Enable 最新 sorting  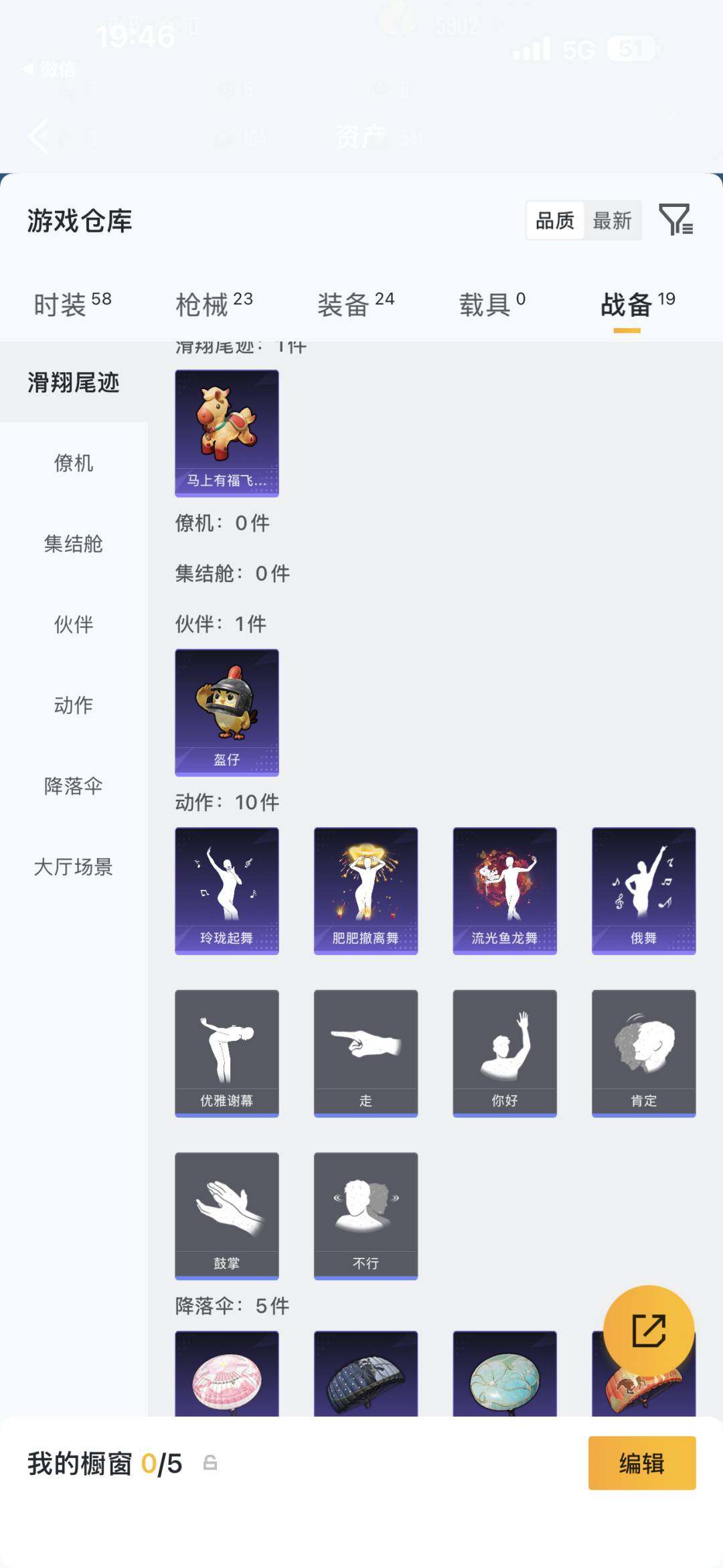(x=612, y=221)
